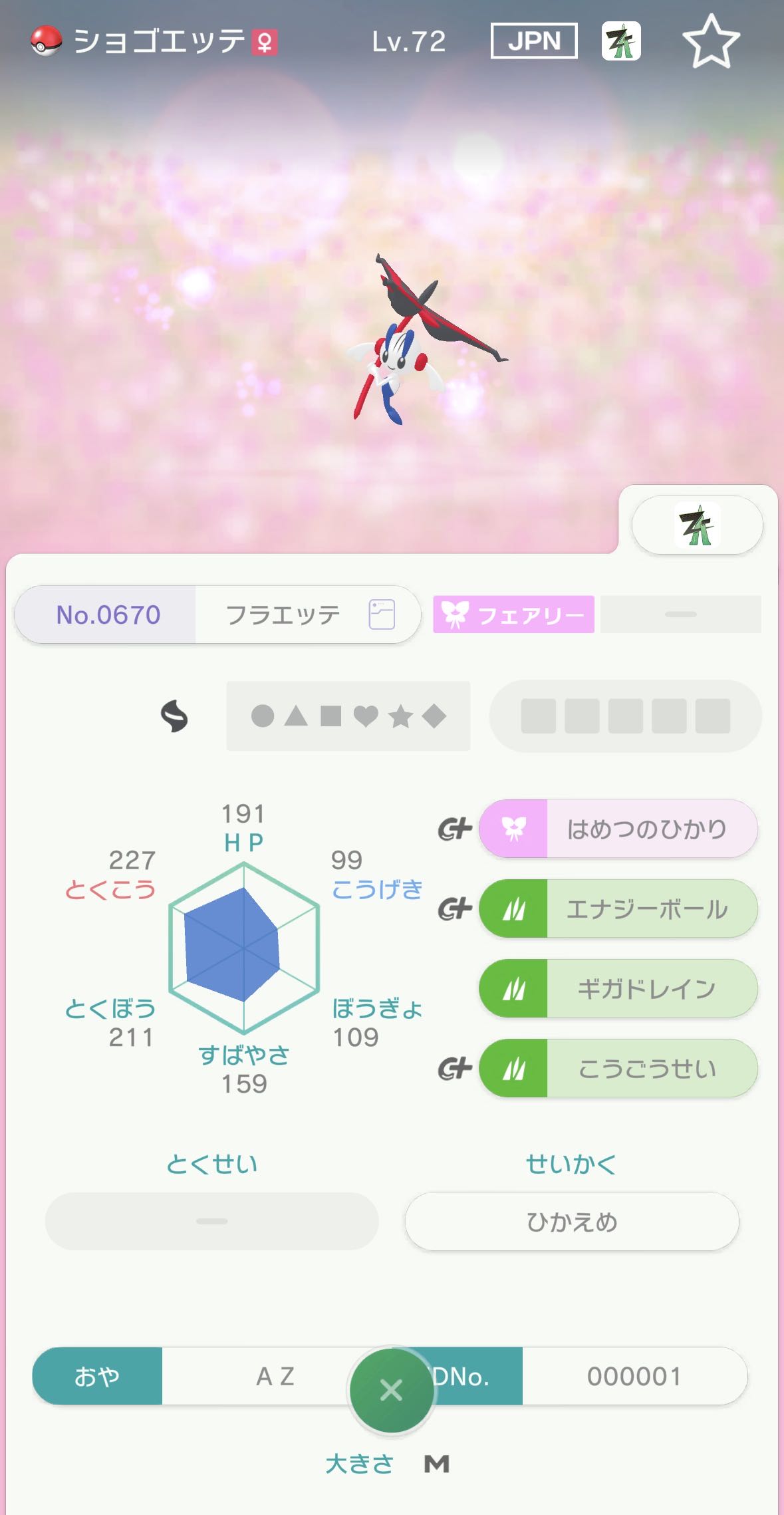
Task: Close the Pokémon summary with the X button
Action: [x=391, y=1389]
